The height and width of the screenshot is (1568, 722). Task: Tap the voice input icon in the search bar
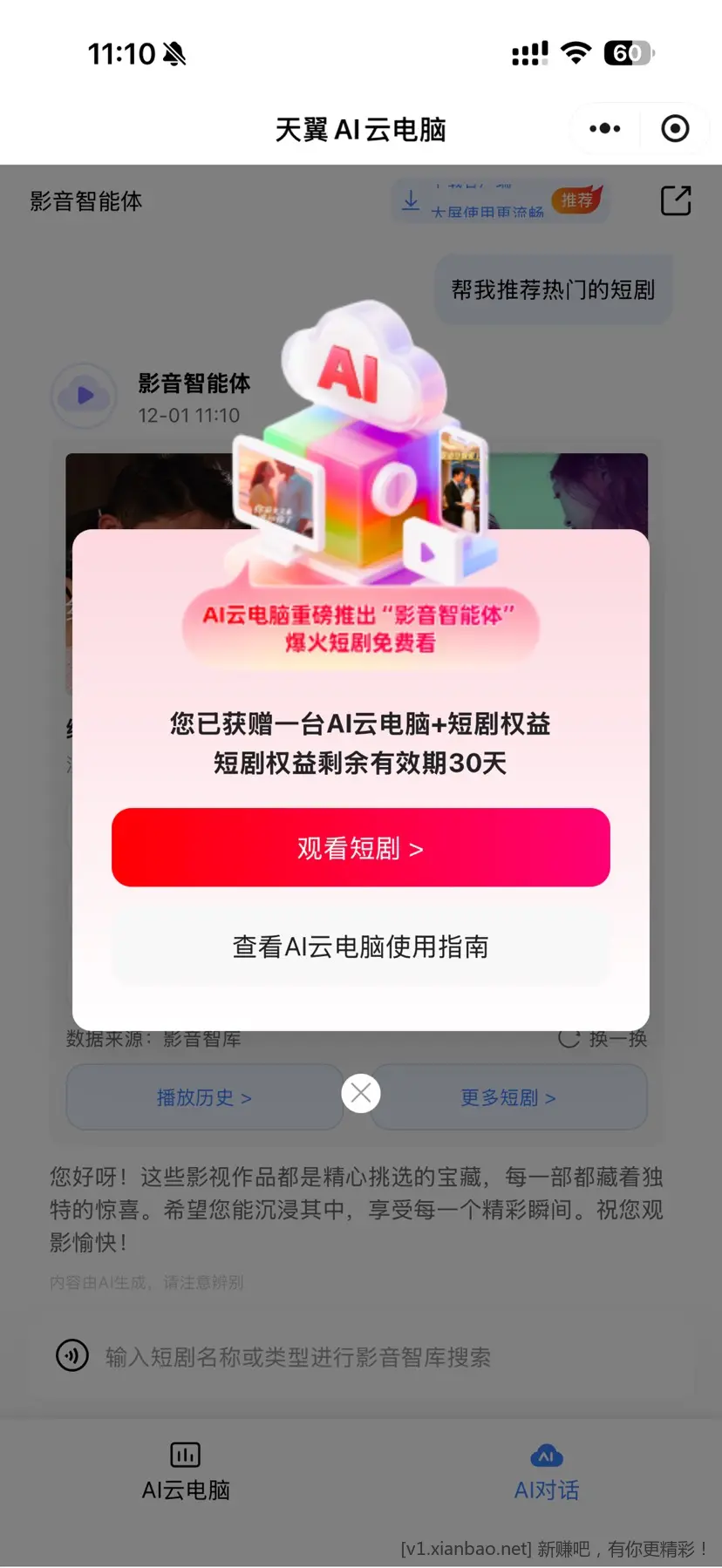point(73,1355)
